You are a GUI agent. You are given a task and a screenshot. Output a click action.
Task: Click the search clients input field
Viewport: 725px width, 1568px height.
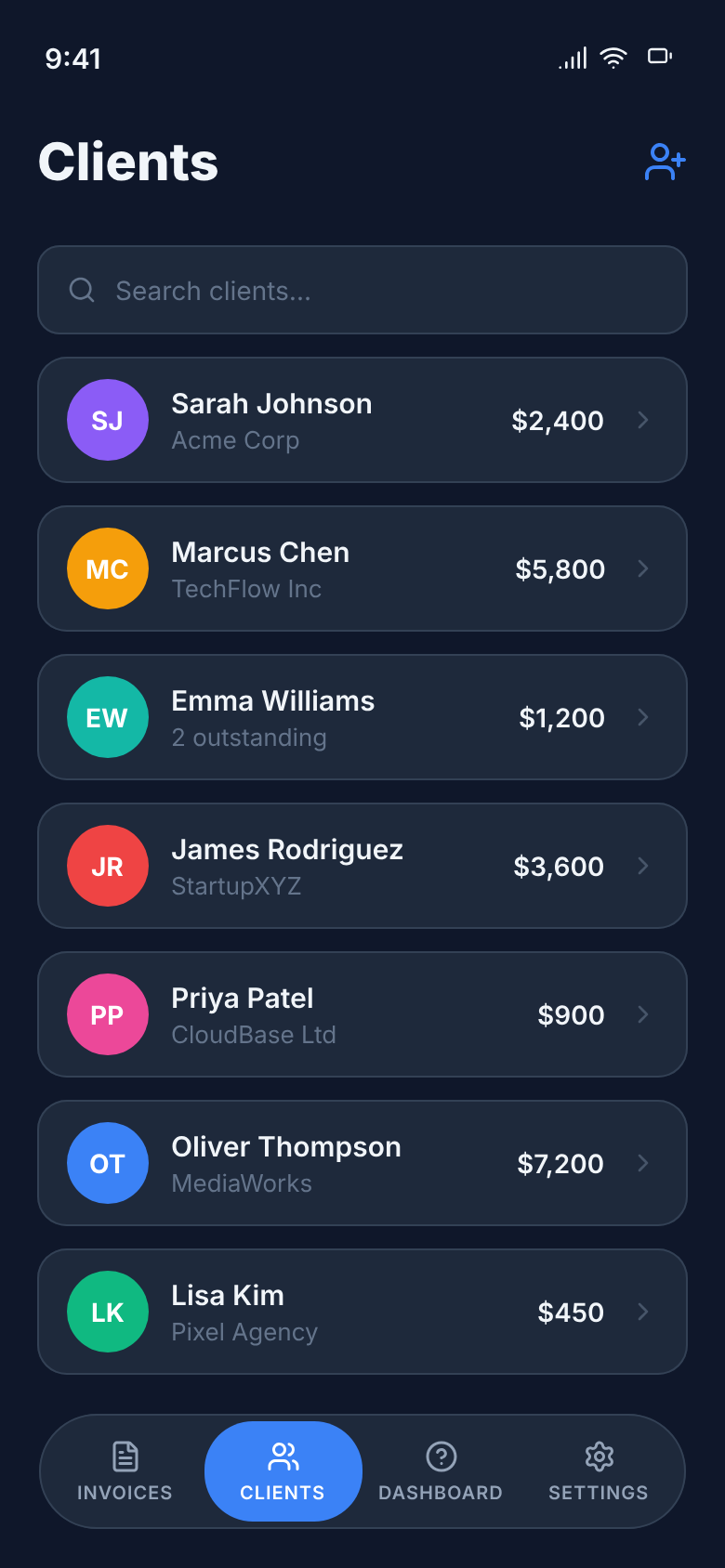362,290
